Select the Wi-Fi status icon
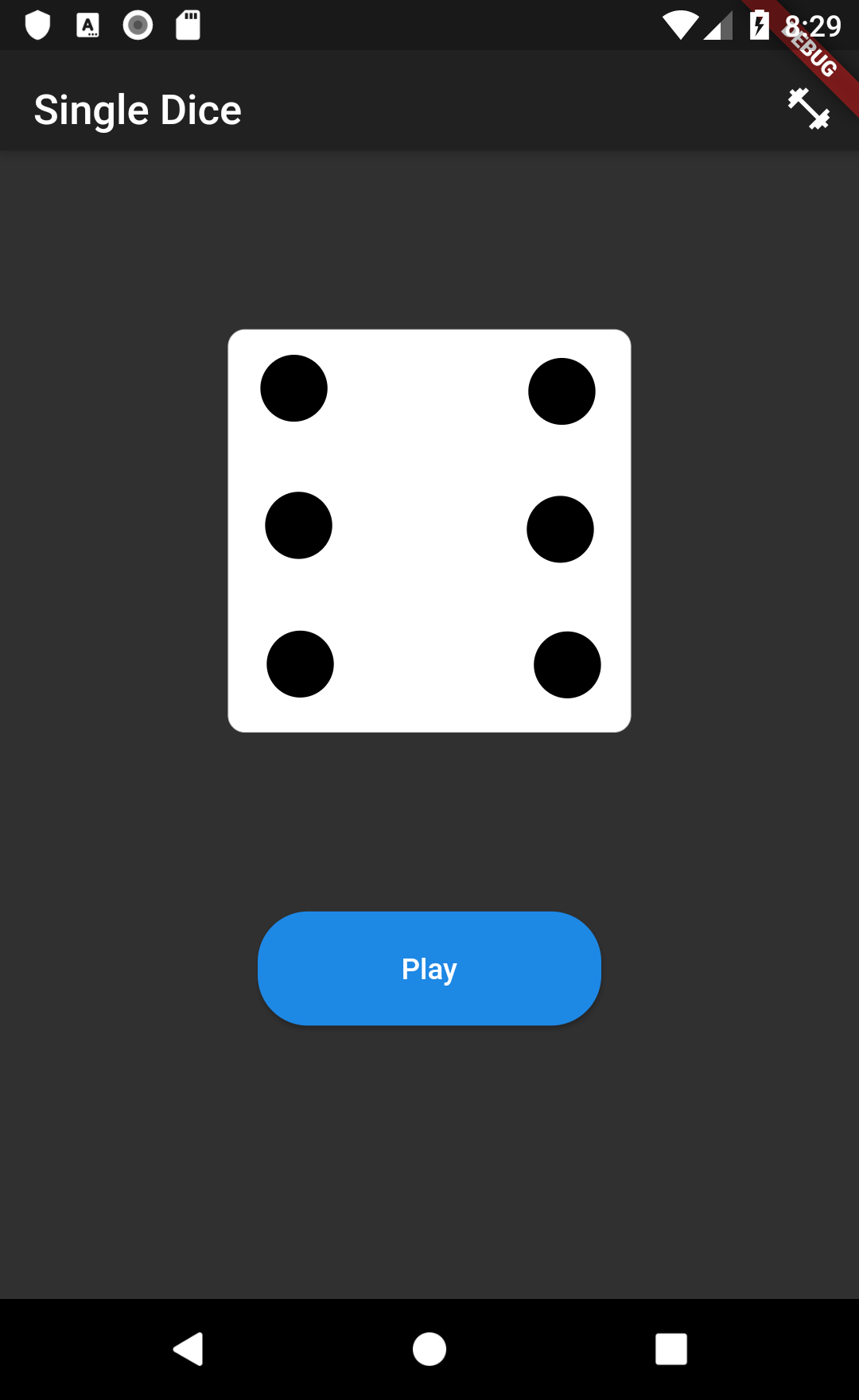This screenshot has height=1400, width=859. (x=680, y=25)
